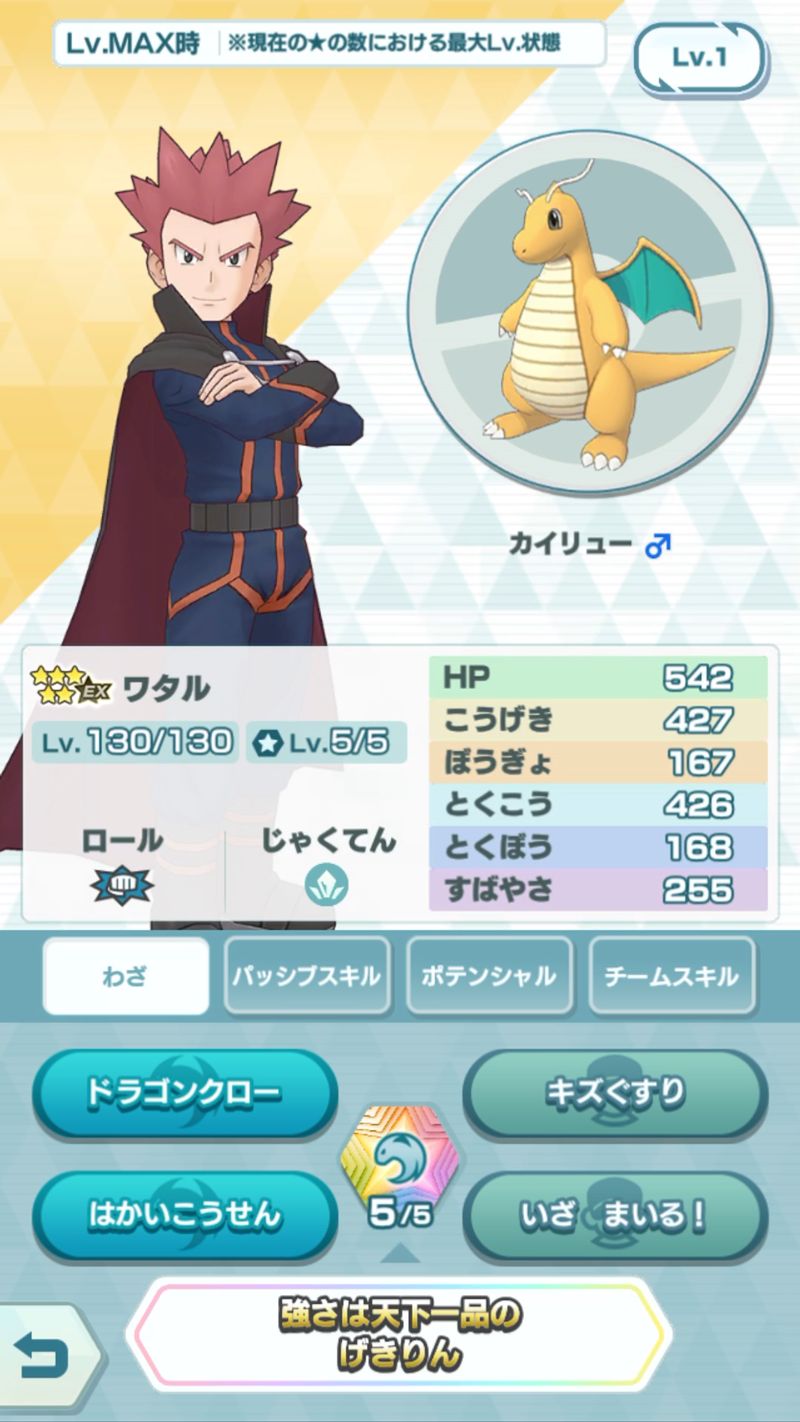Switch to the わざ tab
800x1422 pixels.
pos(125,976)
